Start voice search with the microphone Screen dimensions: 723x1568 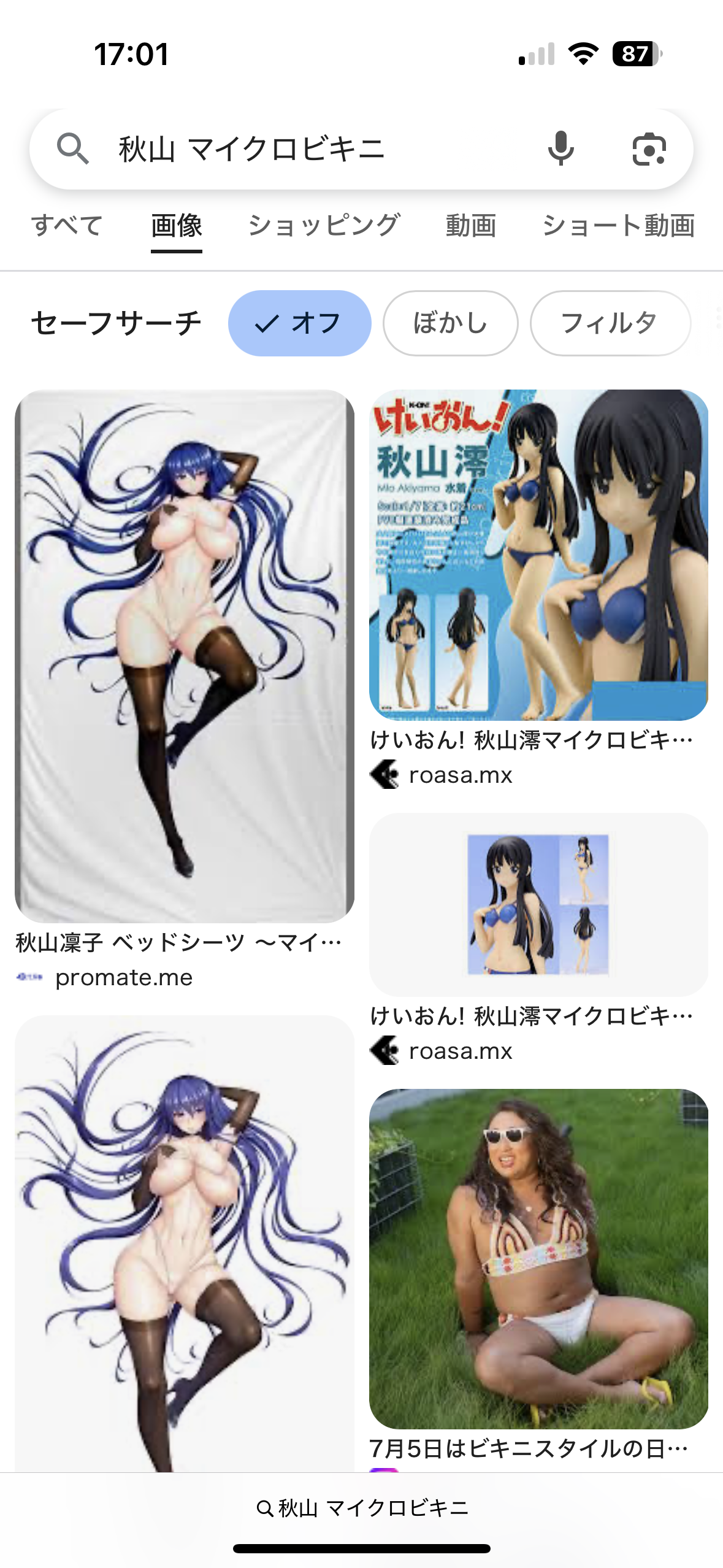tap(561, 149)
